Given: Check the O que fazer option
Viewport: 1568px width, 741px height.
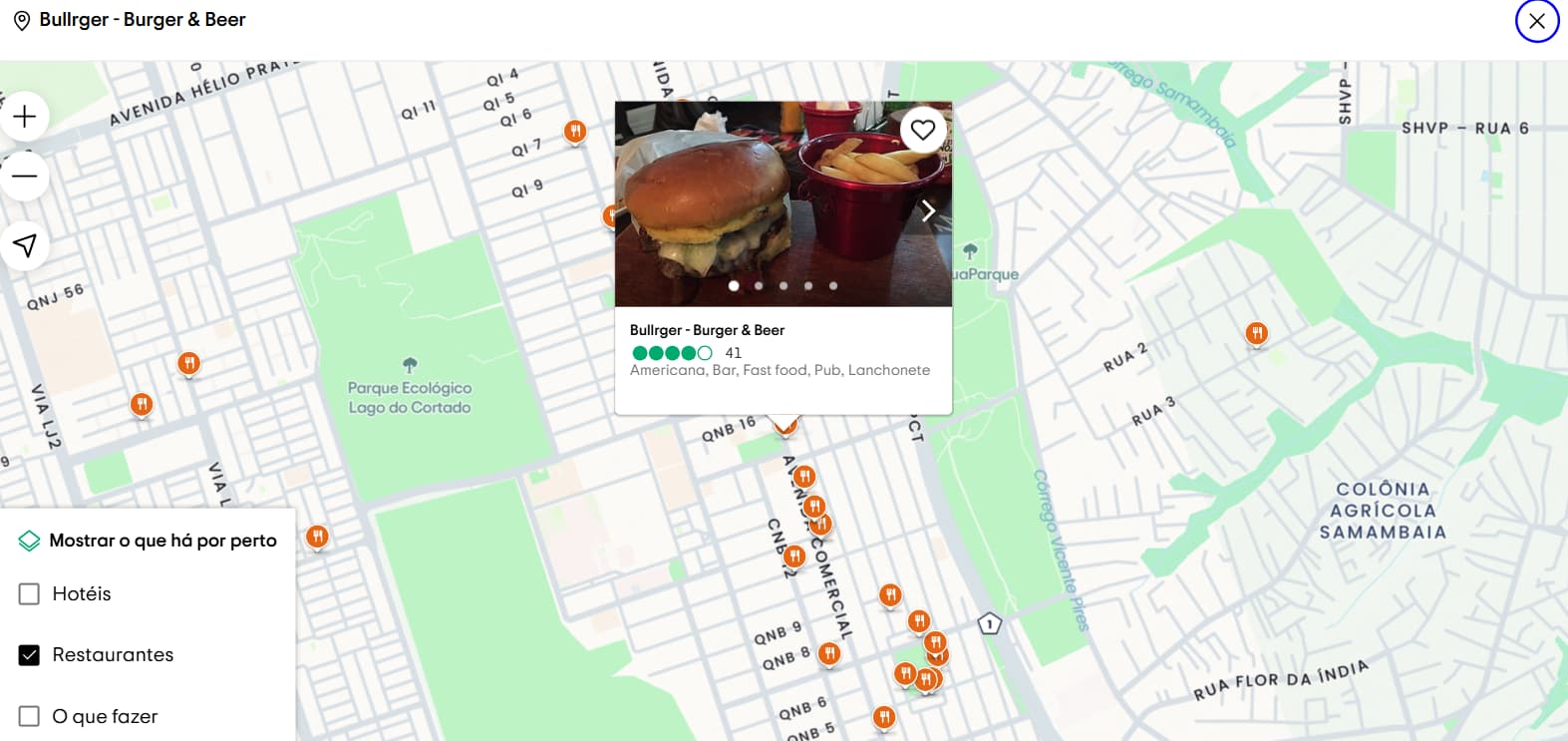Looking at the screenshot, I should coord(30,716).
